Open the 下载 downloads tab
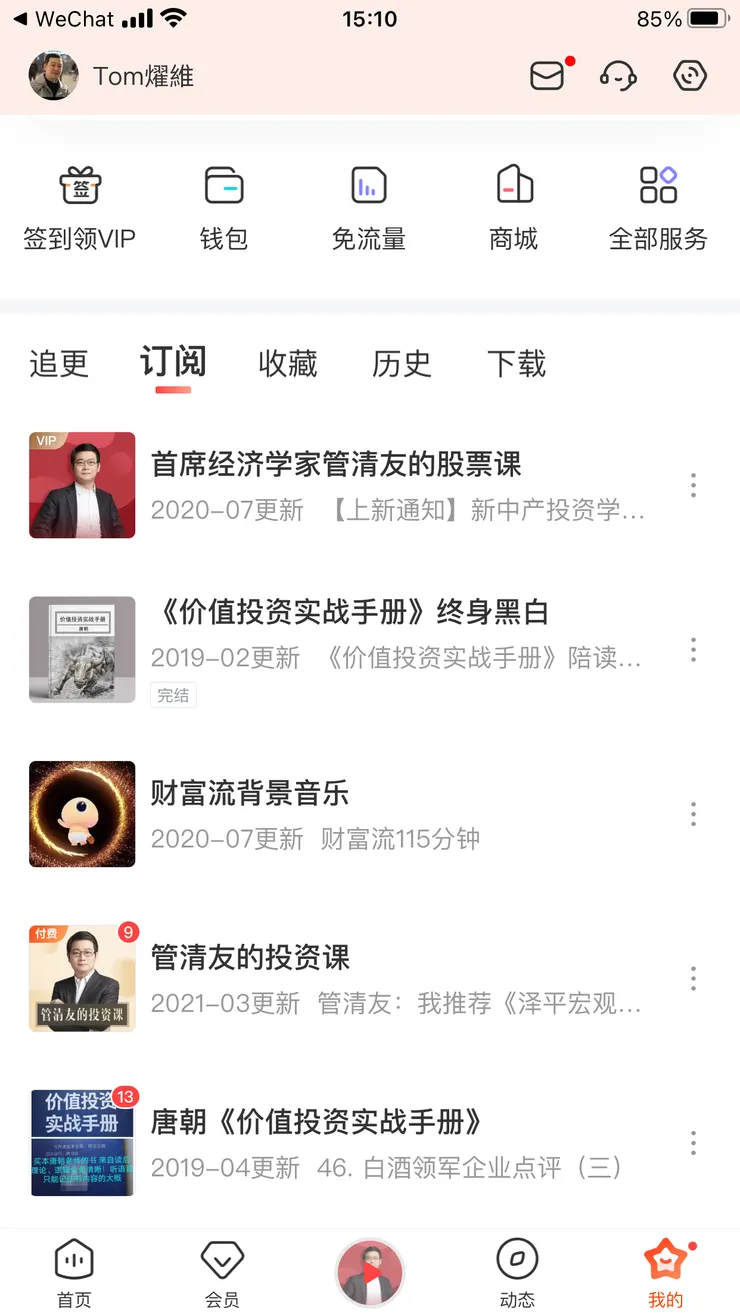Image resolution: width=740 pixels, height=1316 pixels. [x=516, y=364]
